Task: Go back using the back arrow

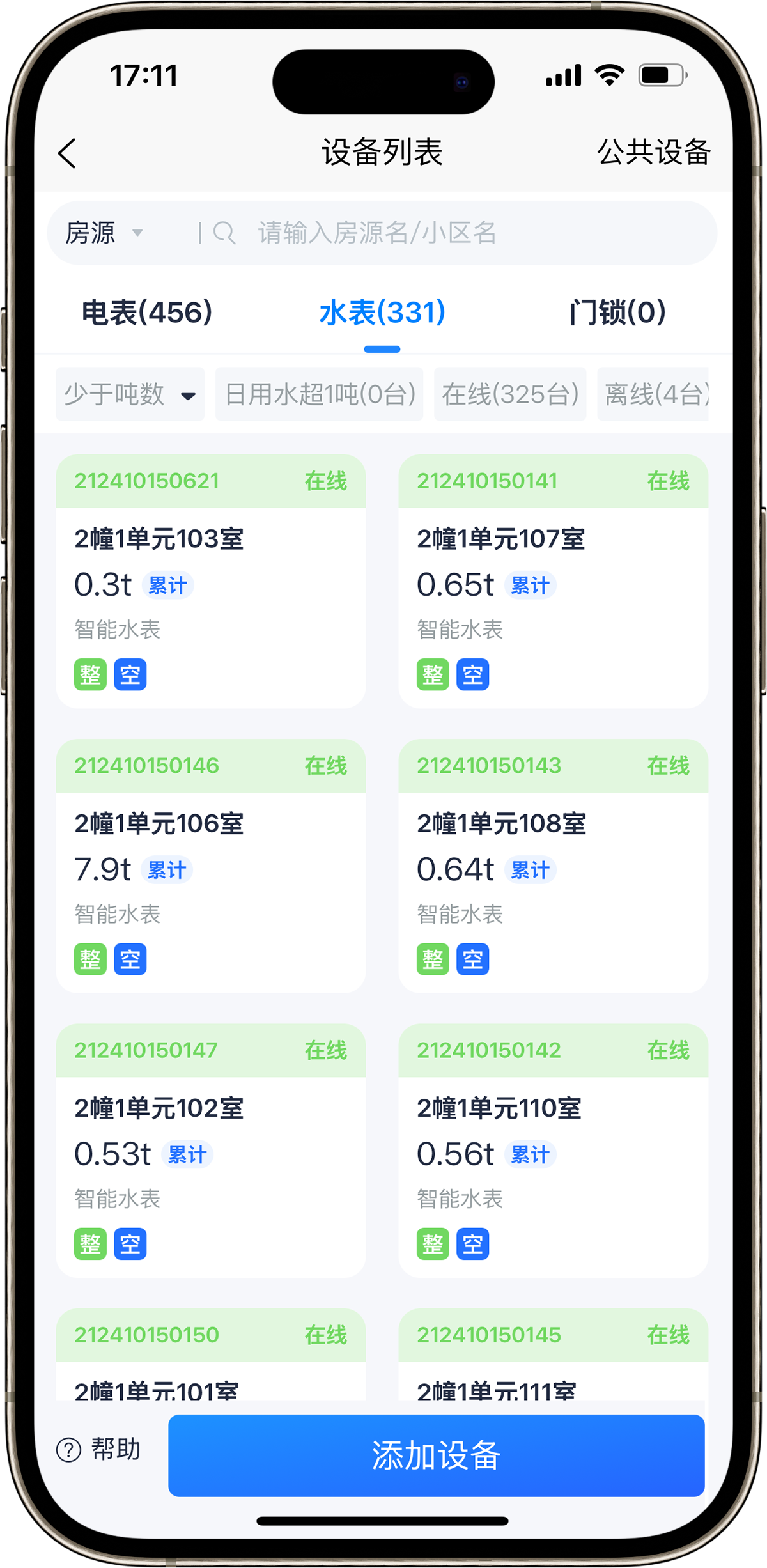Action: (68, 153)
